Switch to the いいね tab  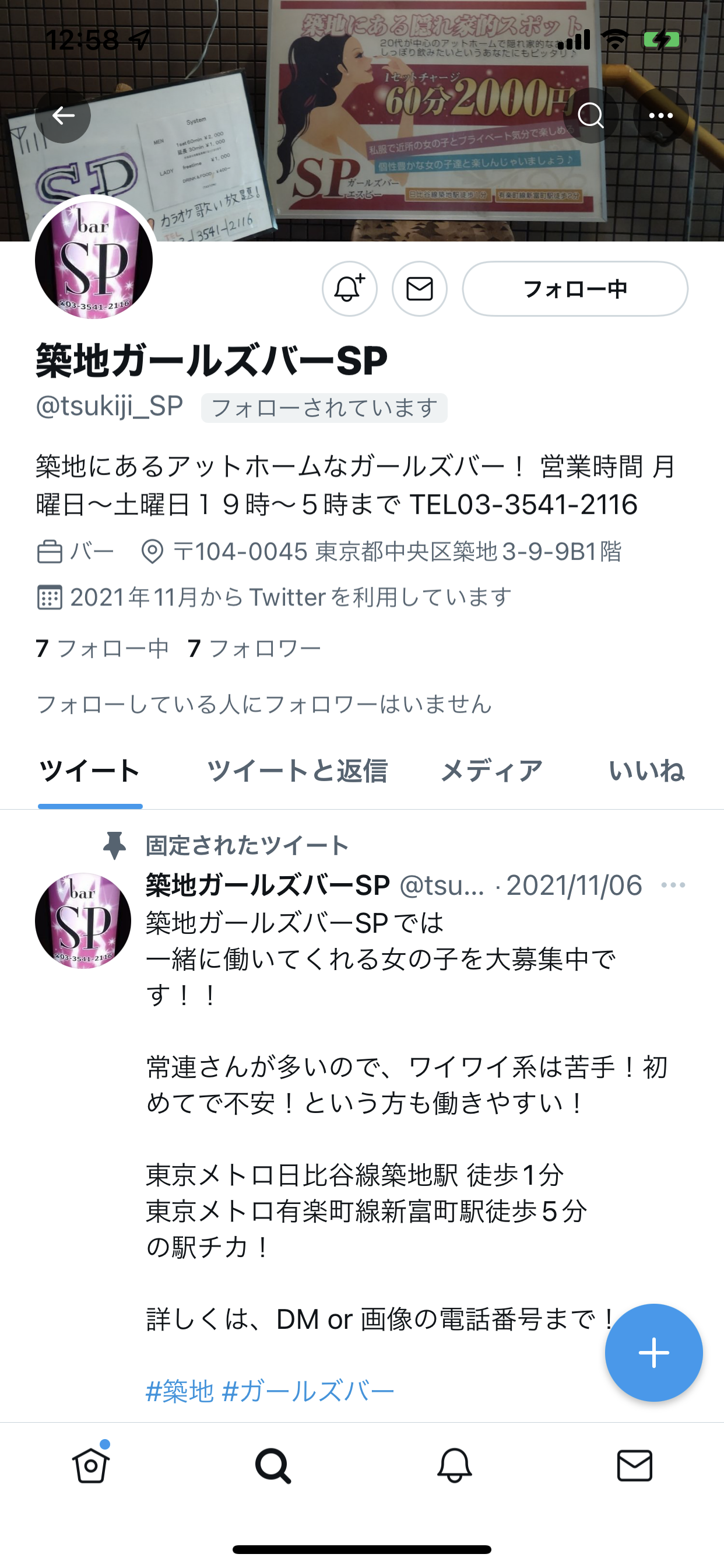(646, 771)
